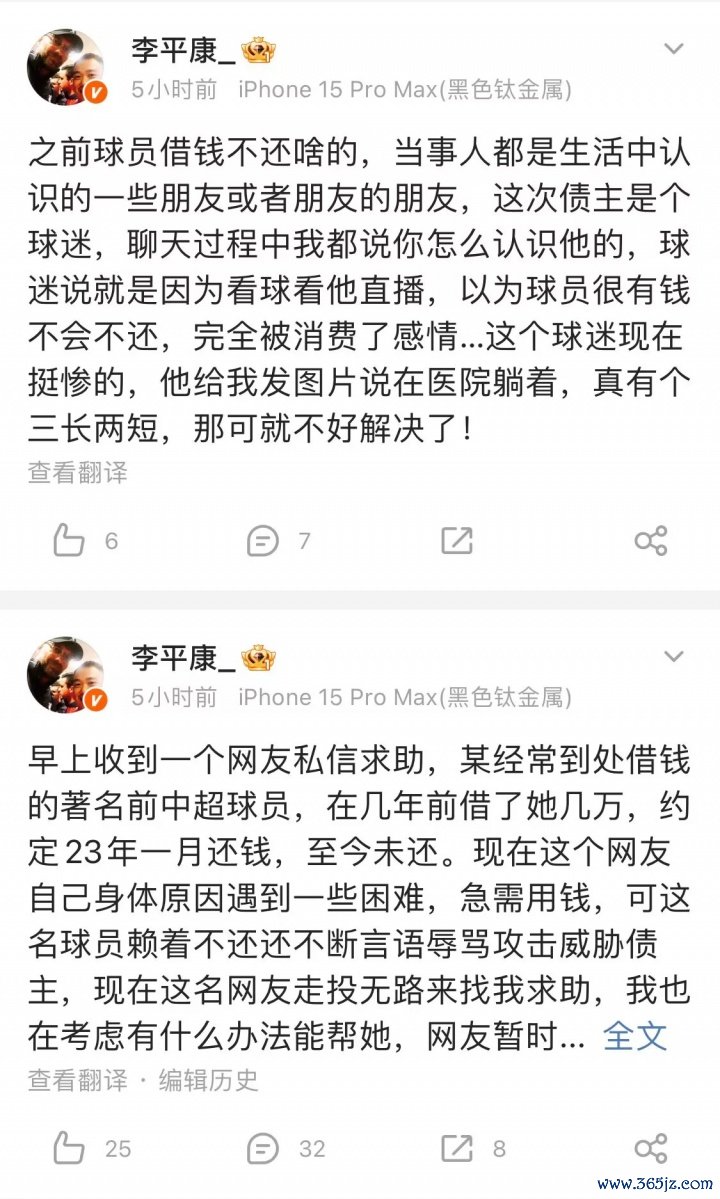Expand the chevron menu on the second post
This screenshot has height=1199, width=720.
point(675,657)
